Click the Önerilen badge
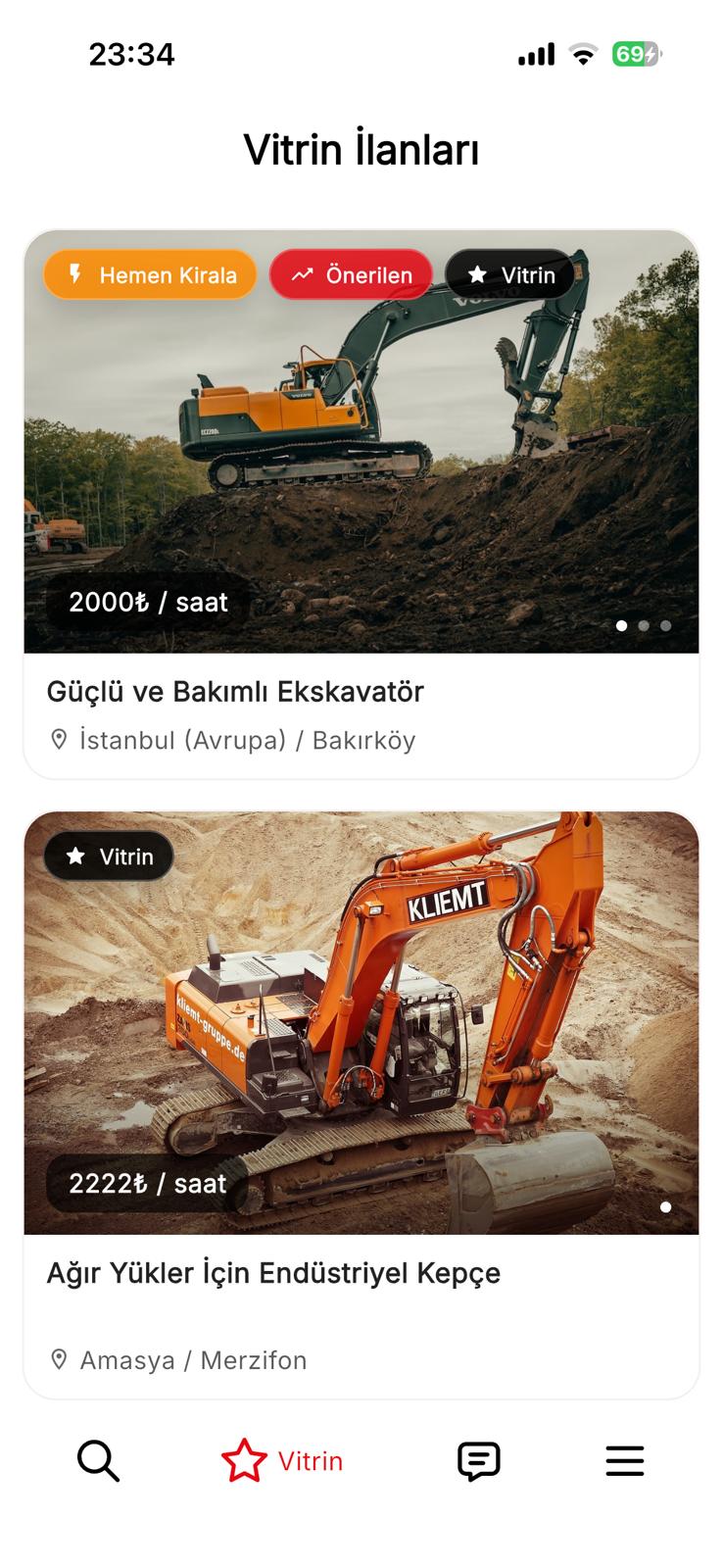 pyautogui.click(x=351, y=274)
